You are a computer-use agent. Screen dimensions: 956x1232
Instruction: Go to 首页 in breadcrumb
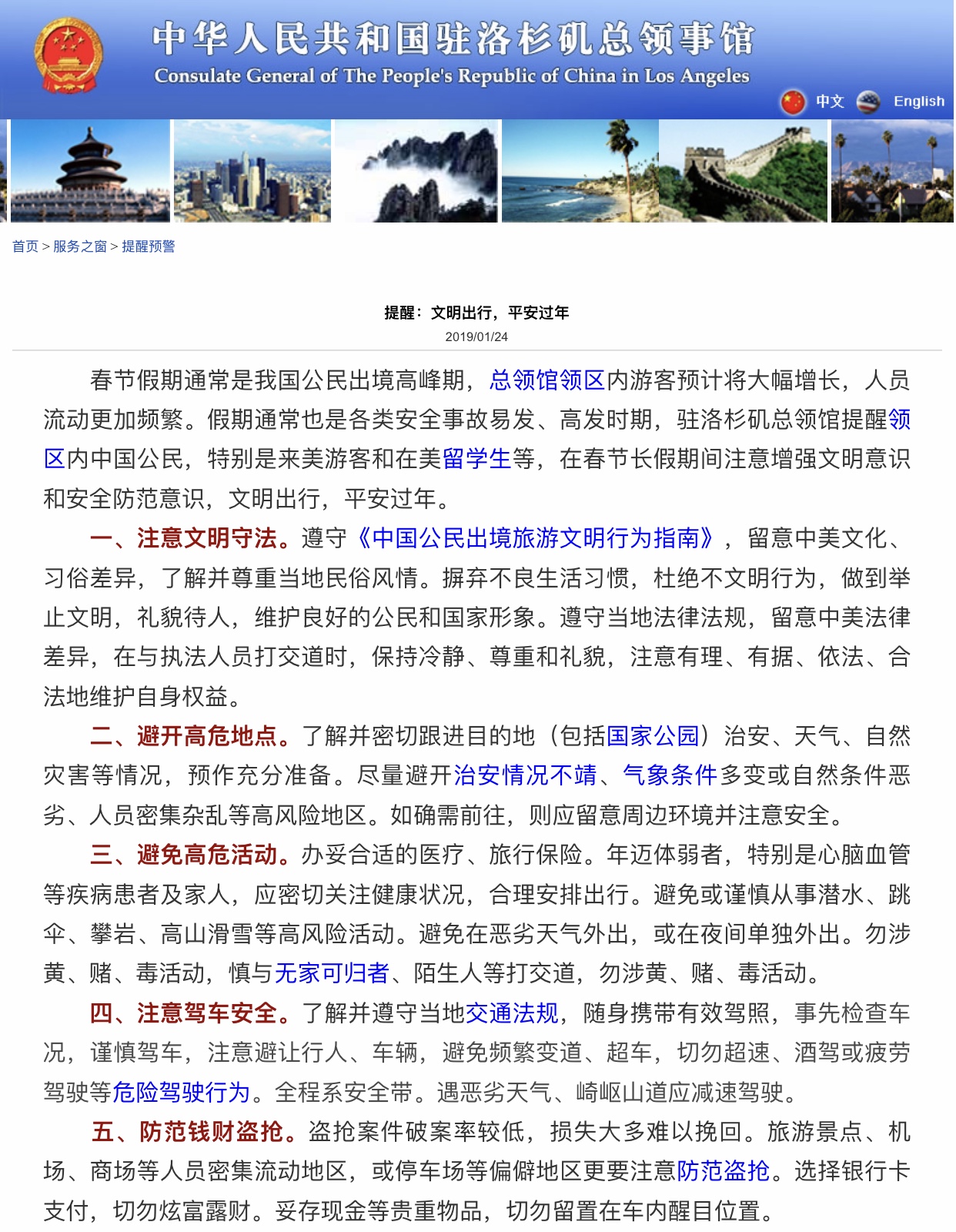click(x=25, y=246)
